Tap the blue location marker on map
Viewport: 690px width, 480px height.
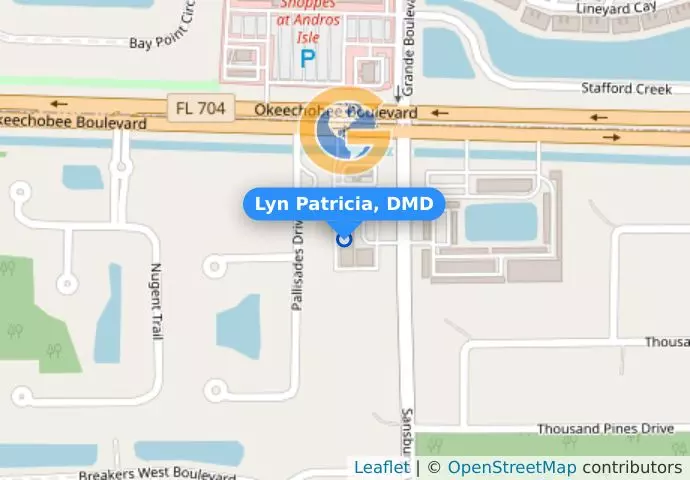[x=344, y=239]
